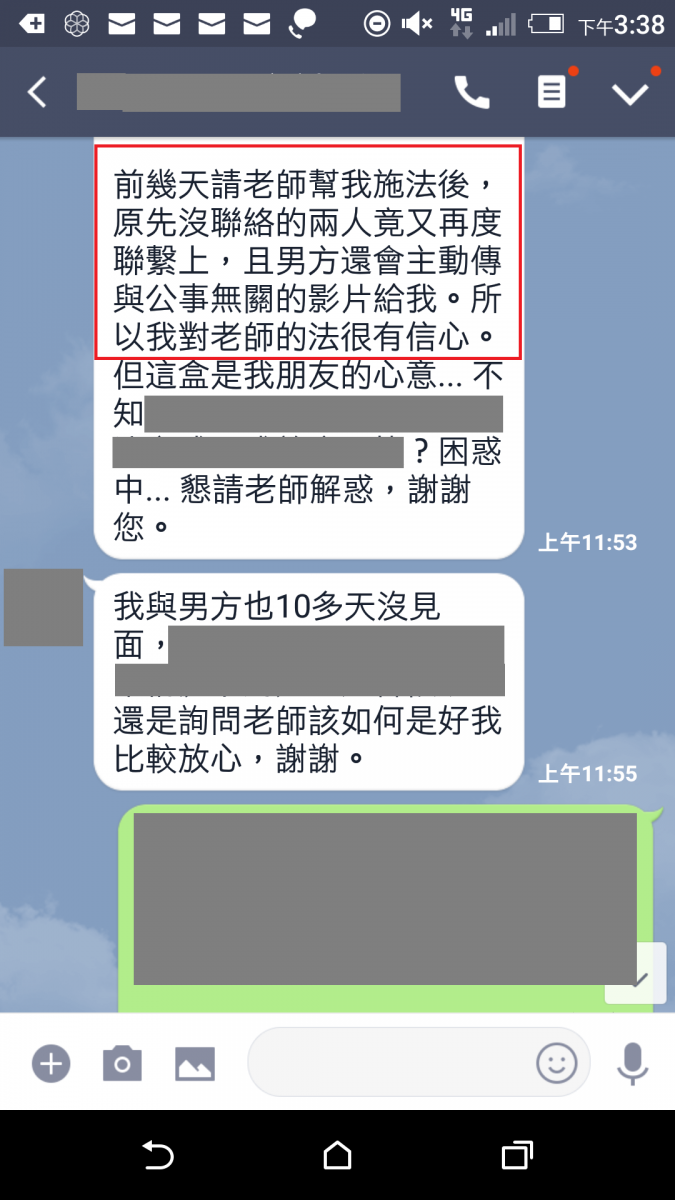
Task: Go back to the chat list
Action: coord(37,92)
